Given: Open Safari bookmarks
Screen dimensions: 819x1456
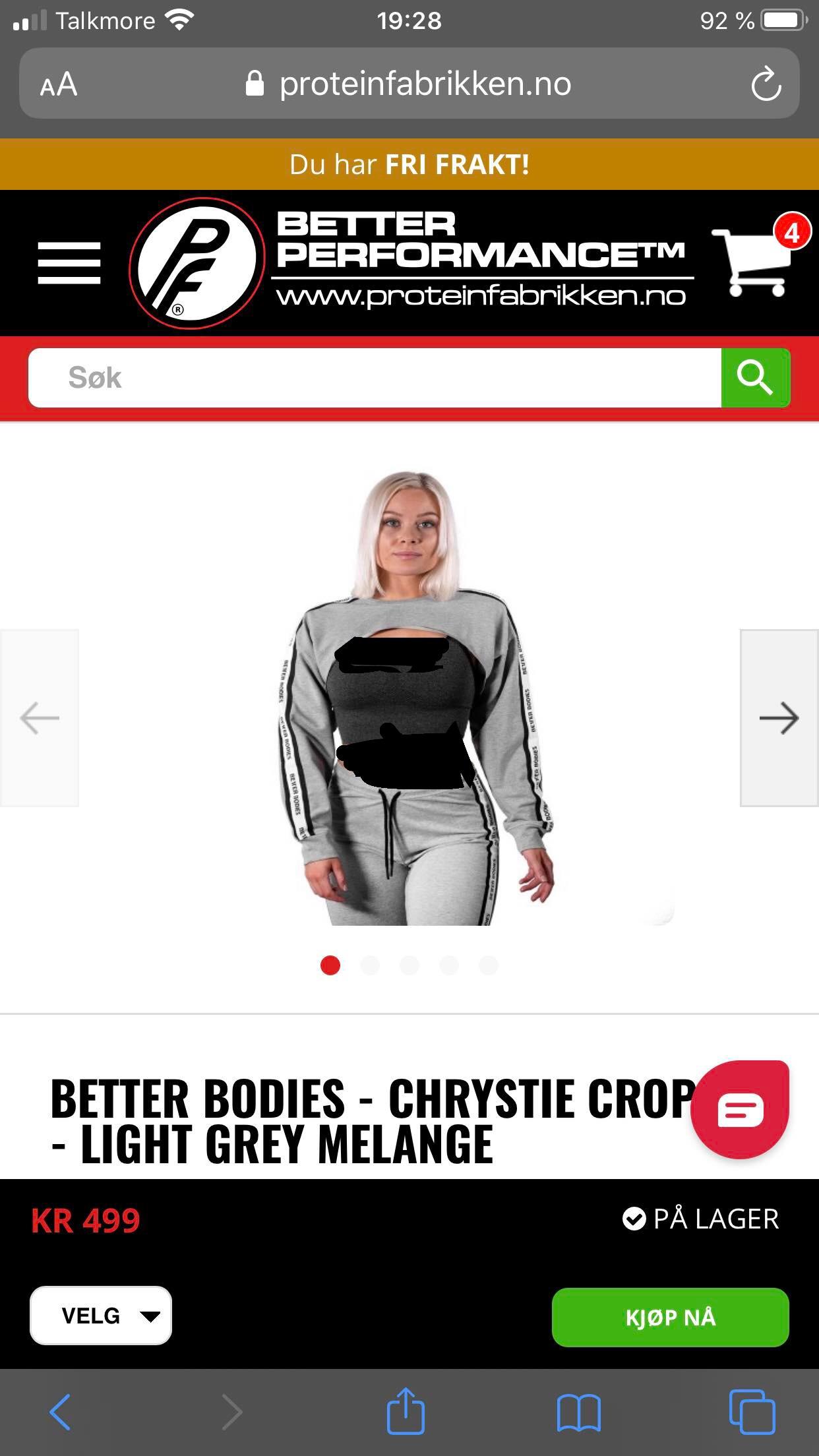Looking at the screenshot, I should coord(578,1412).
